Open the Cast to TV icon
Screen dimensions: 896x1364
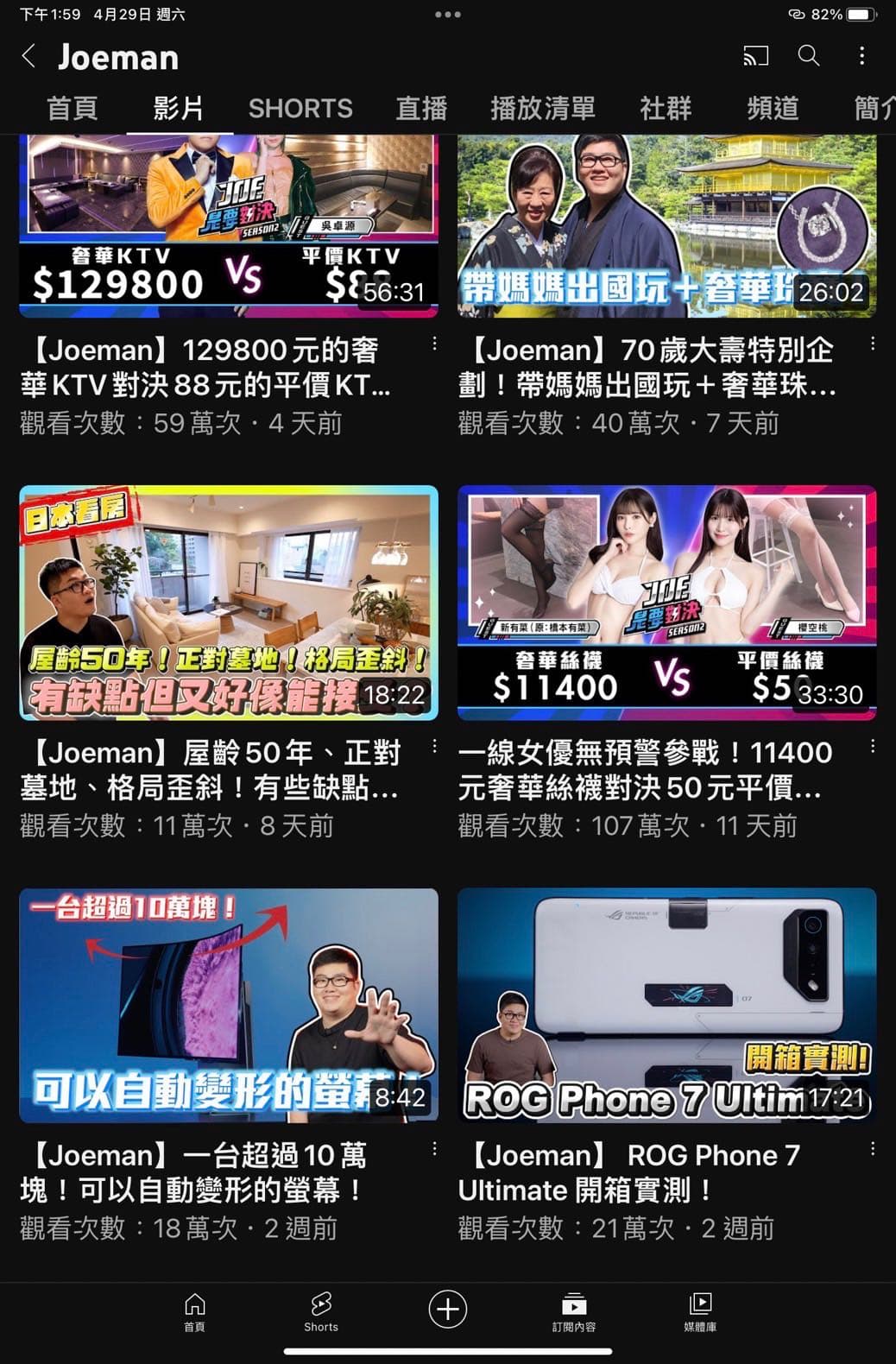(x=755, y=55)
